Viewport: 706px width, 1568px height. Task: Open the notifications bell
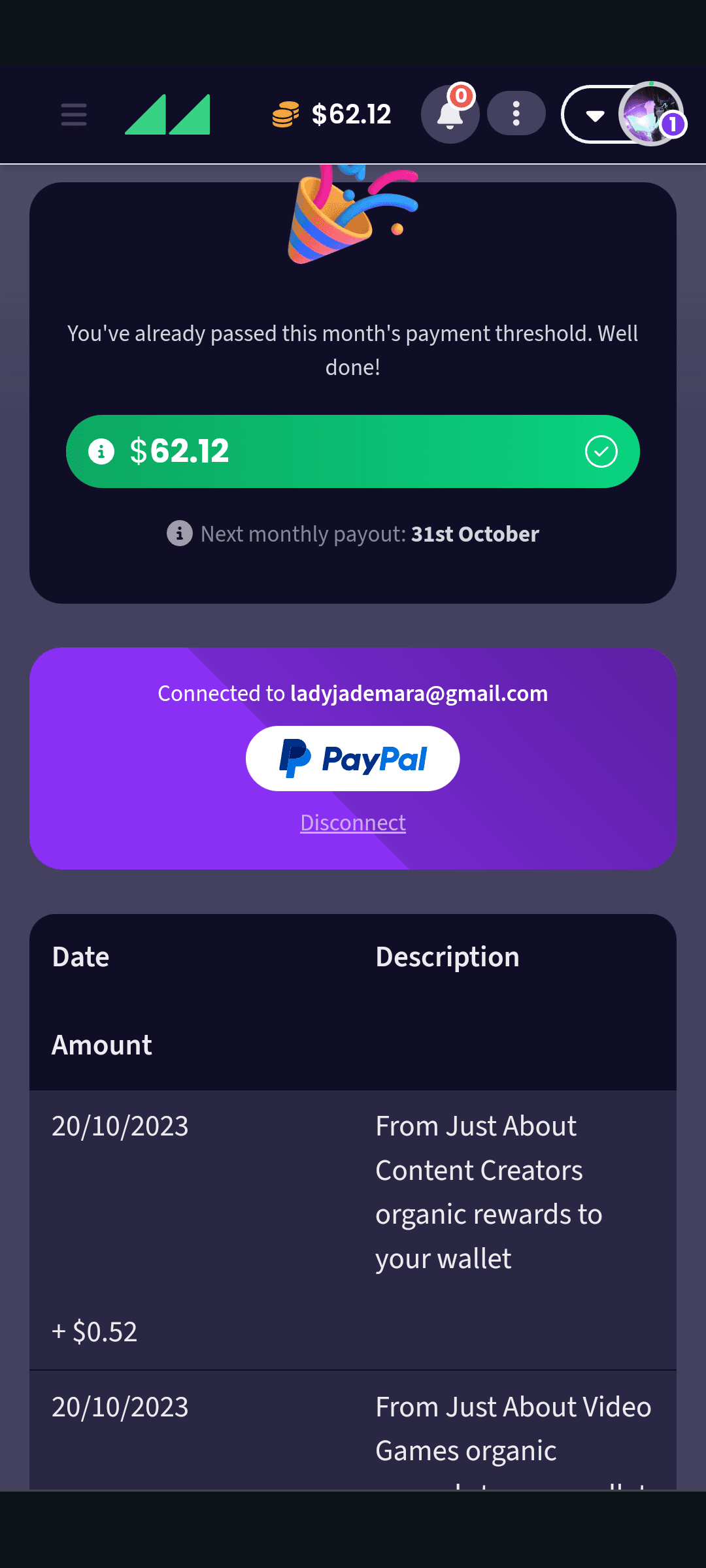pos(450,114)
